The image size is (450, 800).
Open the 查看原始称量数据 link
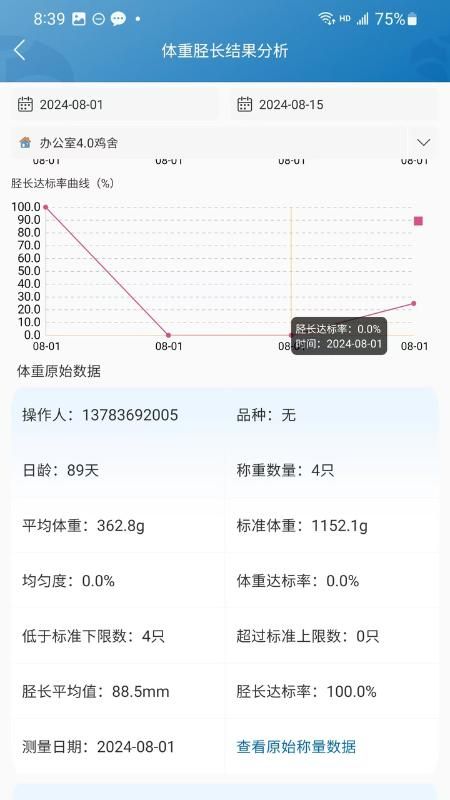point(296,747)
